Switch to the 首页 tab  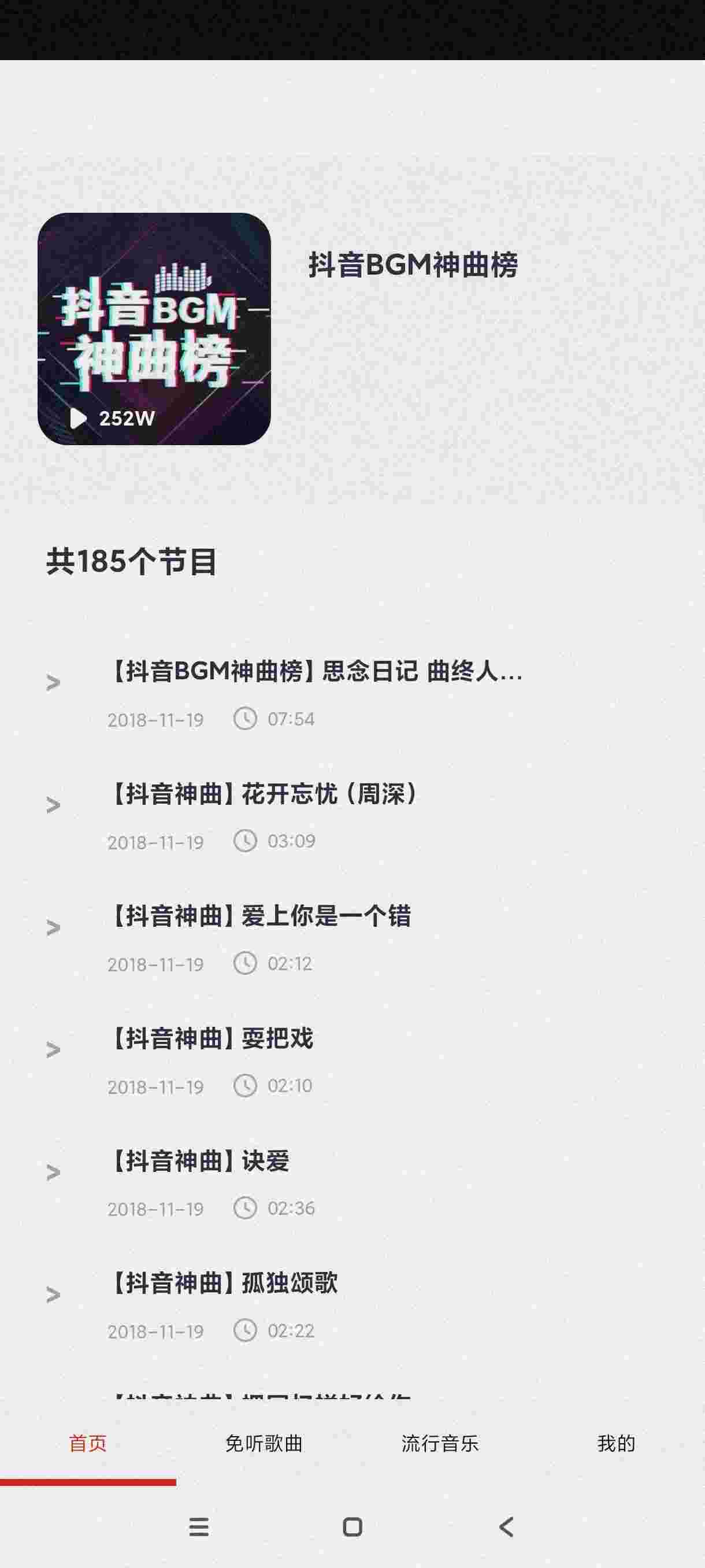pyautogui.click(x=88, y=1443)
